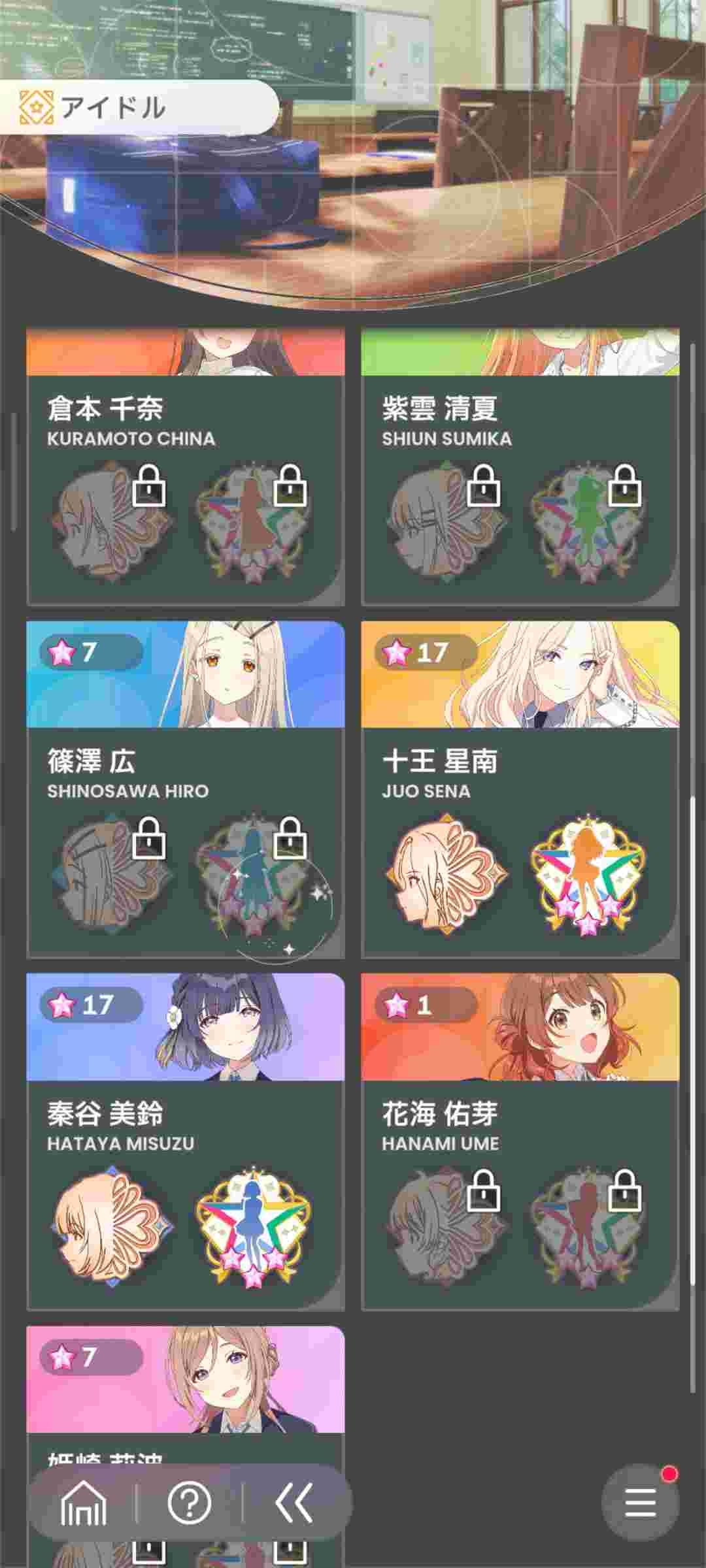Tap Hataya Misuzu's profile face badge
706x1568 pixels.
(112, 1226)
